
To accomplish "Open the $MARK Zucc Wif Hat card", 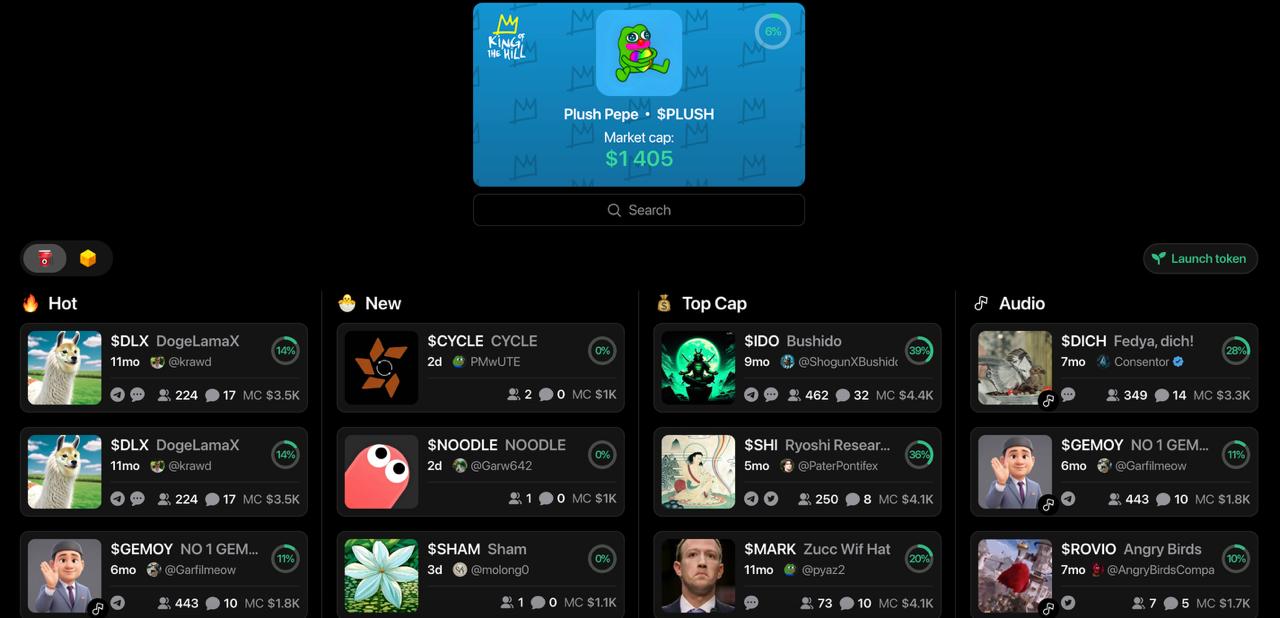I will 797,573.
